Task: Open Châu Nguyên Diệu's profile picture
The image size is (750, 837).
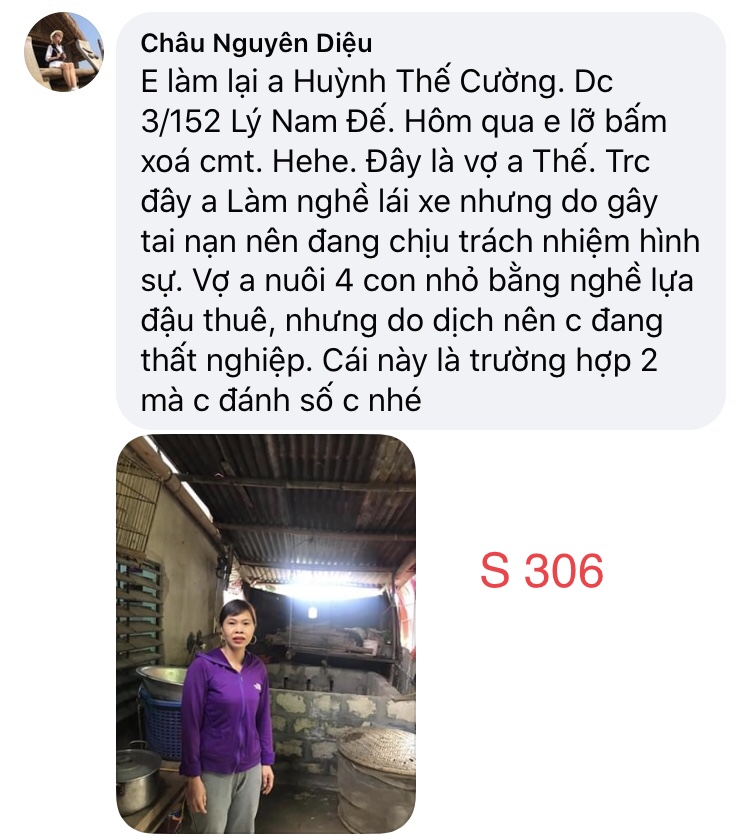Action: [63, 52]
